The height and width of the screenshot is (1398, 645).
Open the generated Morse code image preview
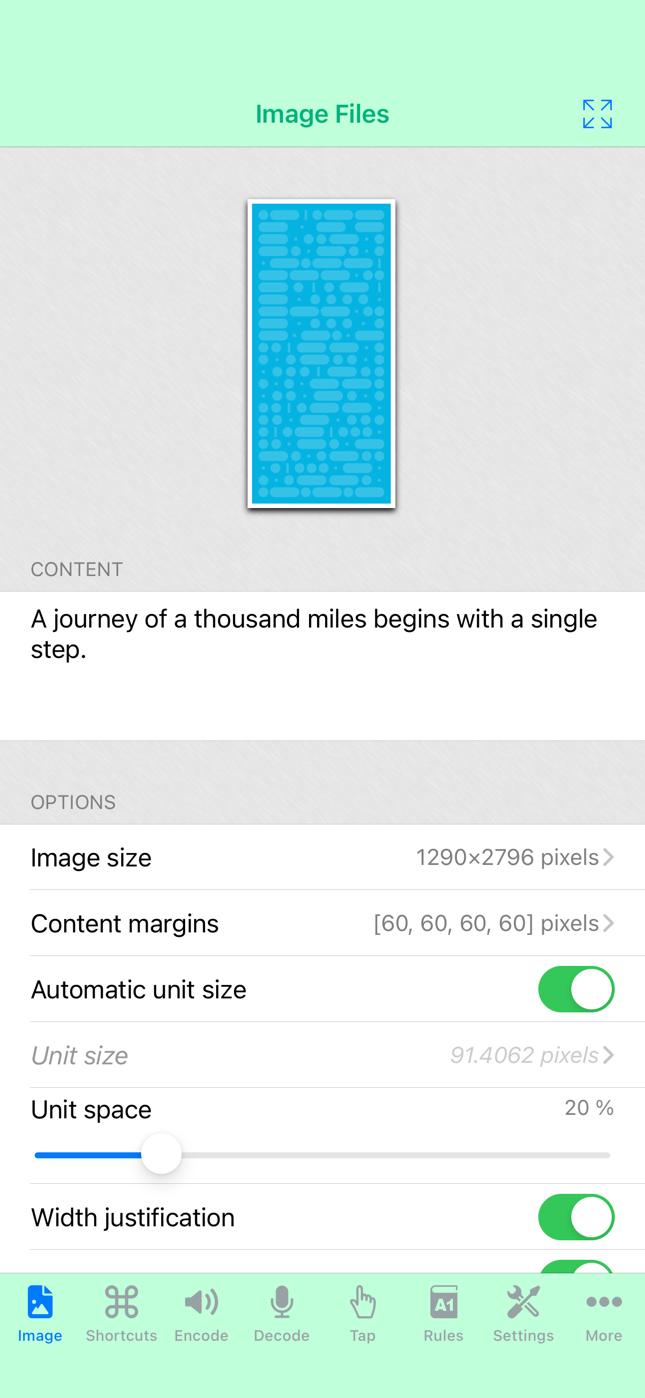coord(322,354)
